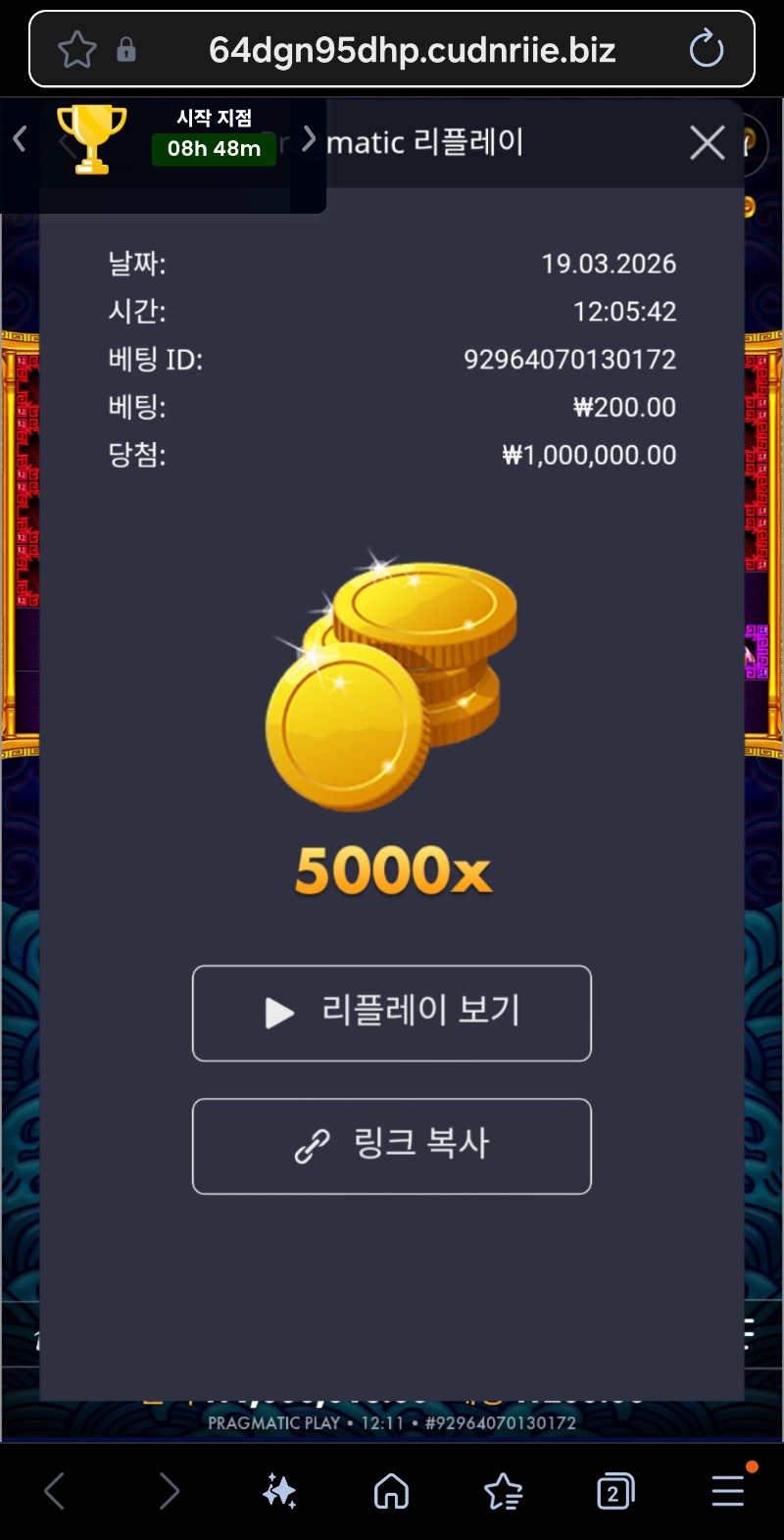
Task: Go back in browser history
Action: (x=55, y=1491)
